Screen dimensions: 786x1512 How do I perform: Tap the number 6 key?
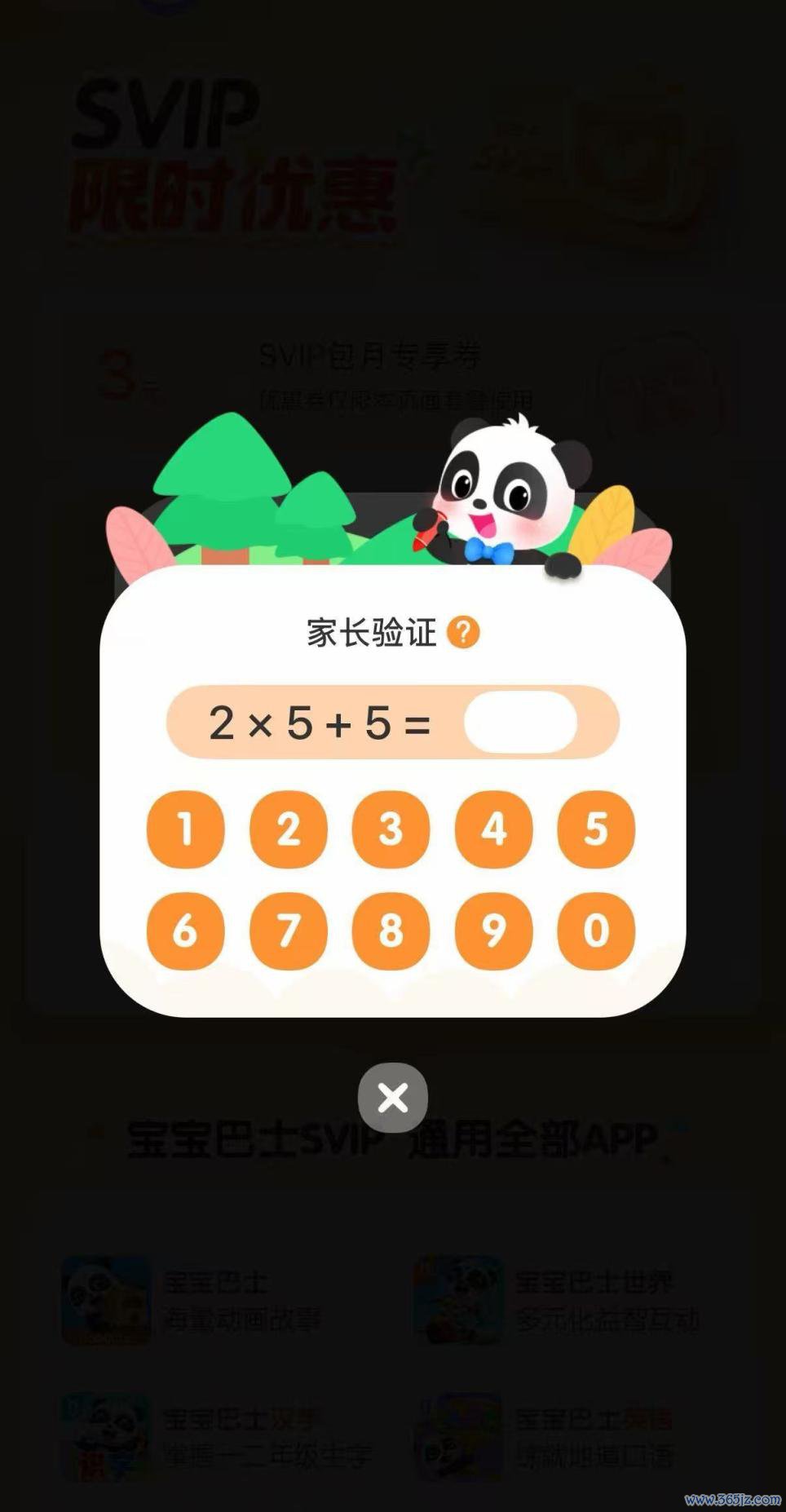(x=186, y=931)
